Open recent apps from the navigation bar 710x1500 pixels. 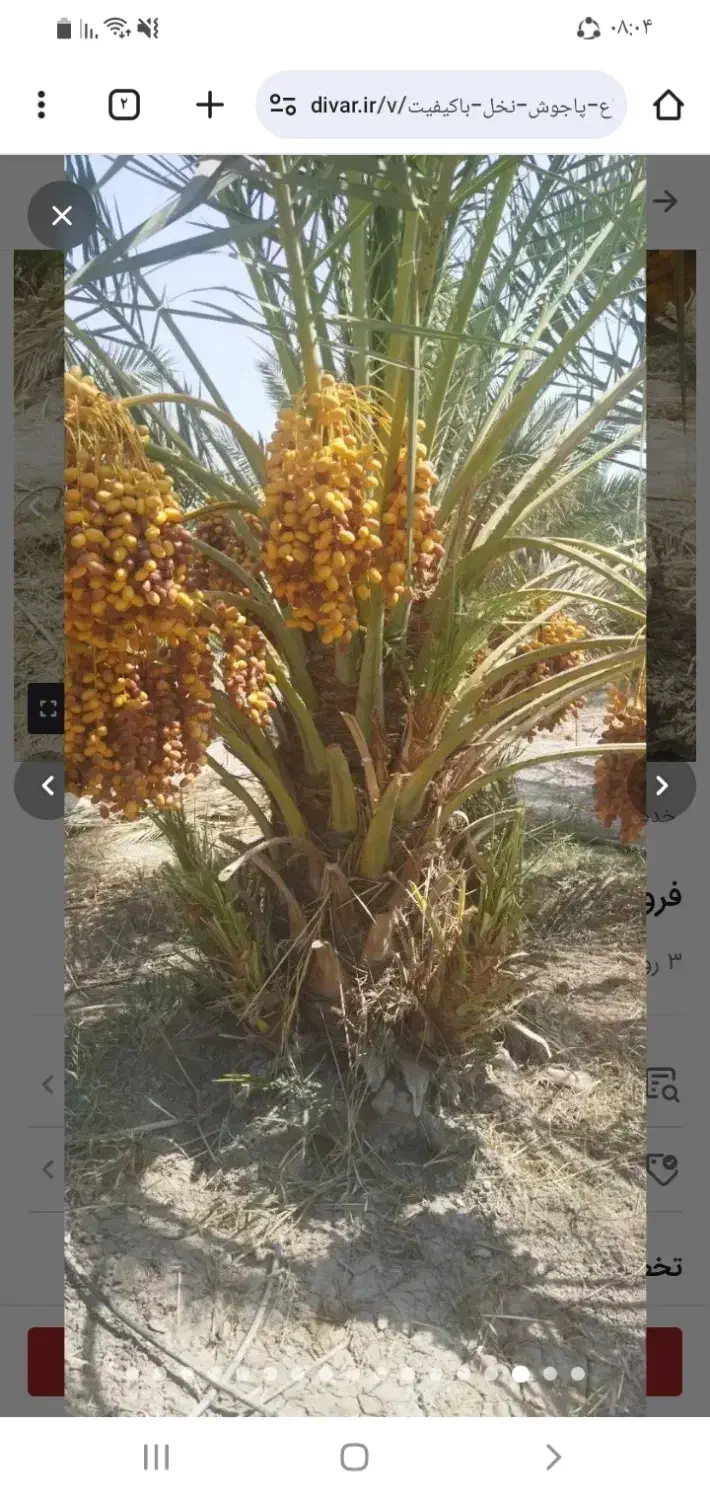coord(156,1457)
